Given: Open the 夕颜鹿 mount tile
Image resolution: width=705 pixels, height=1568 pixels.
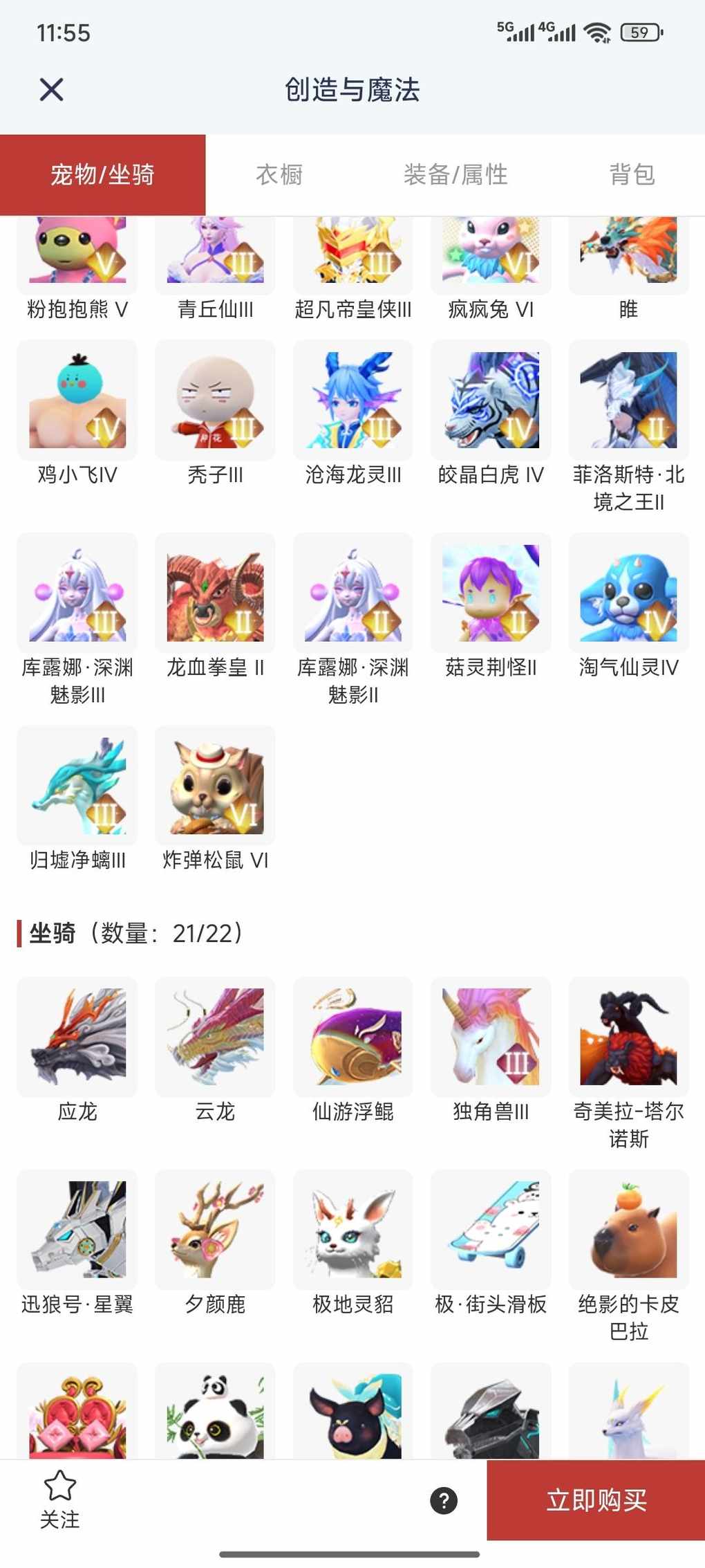Looking at the screenshot, I should (215, 1230).
